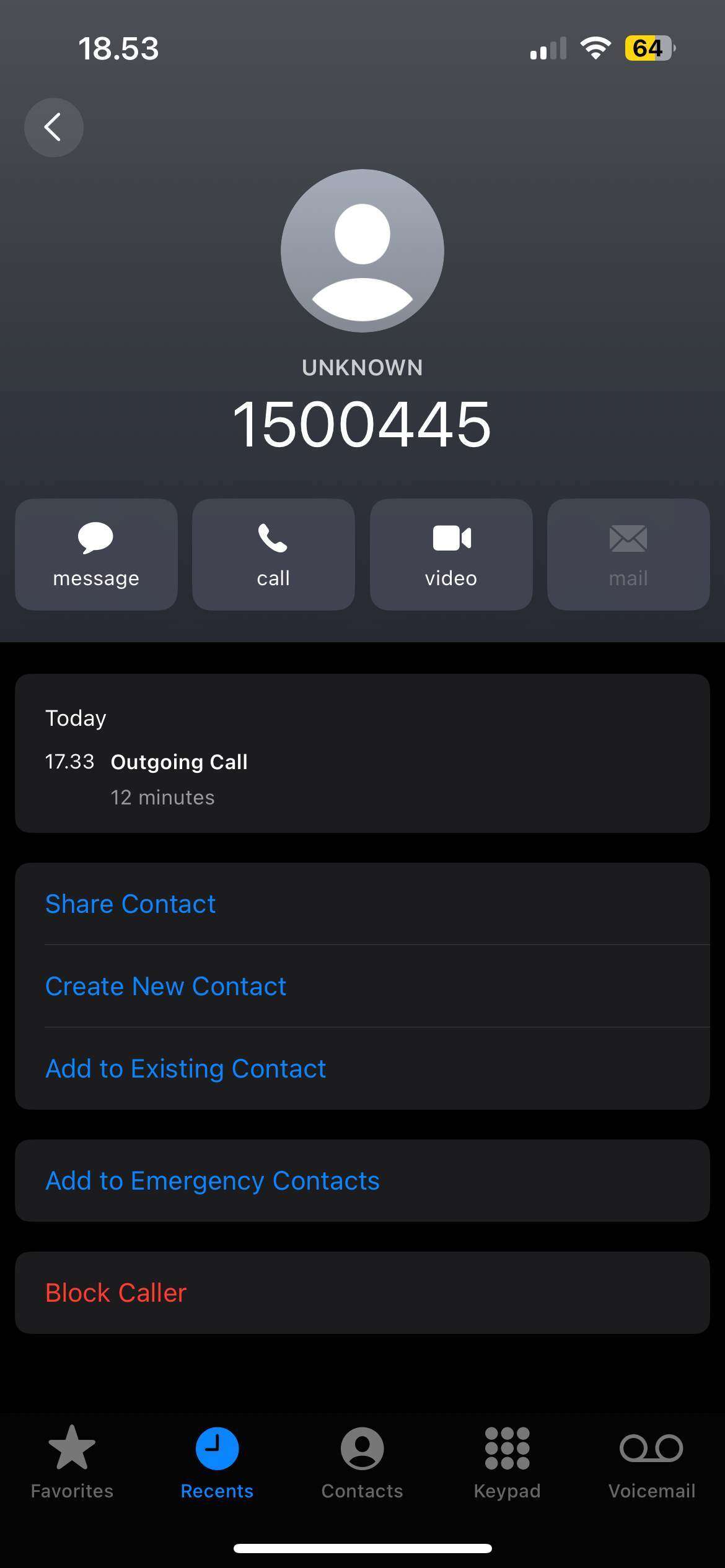Share Contact for this number
725x1568 pixels.
point(131,904)
